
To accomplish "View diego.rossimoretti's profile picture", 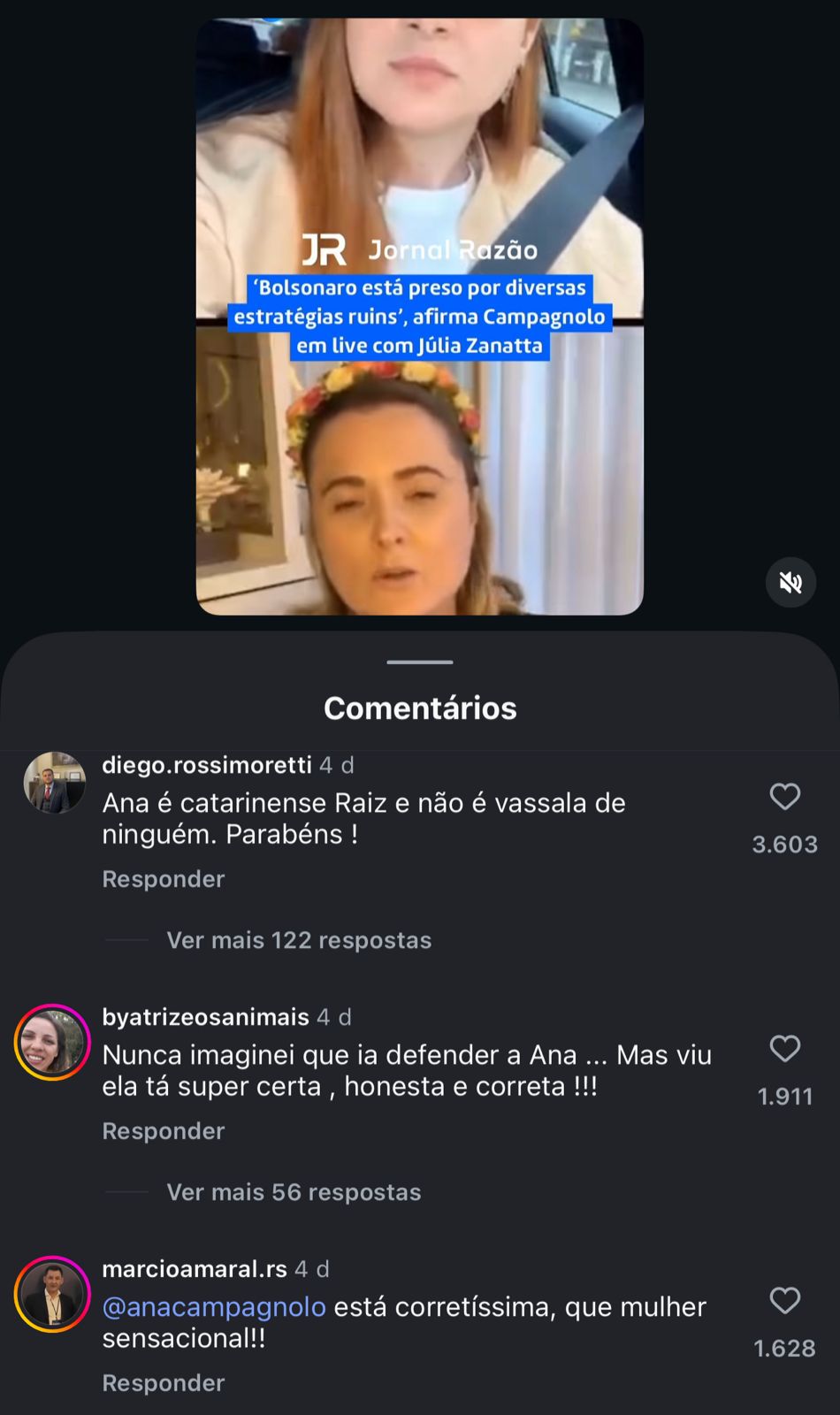I will pyautogui.click(x=54, y=783).
